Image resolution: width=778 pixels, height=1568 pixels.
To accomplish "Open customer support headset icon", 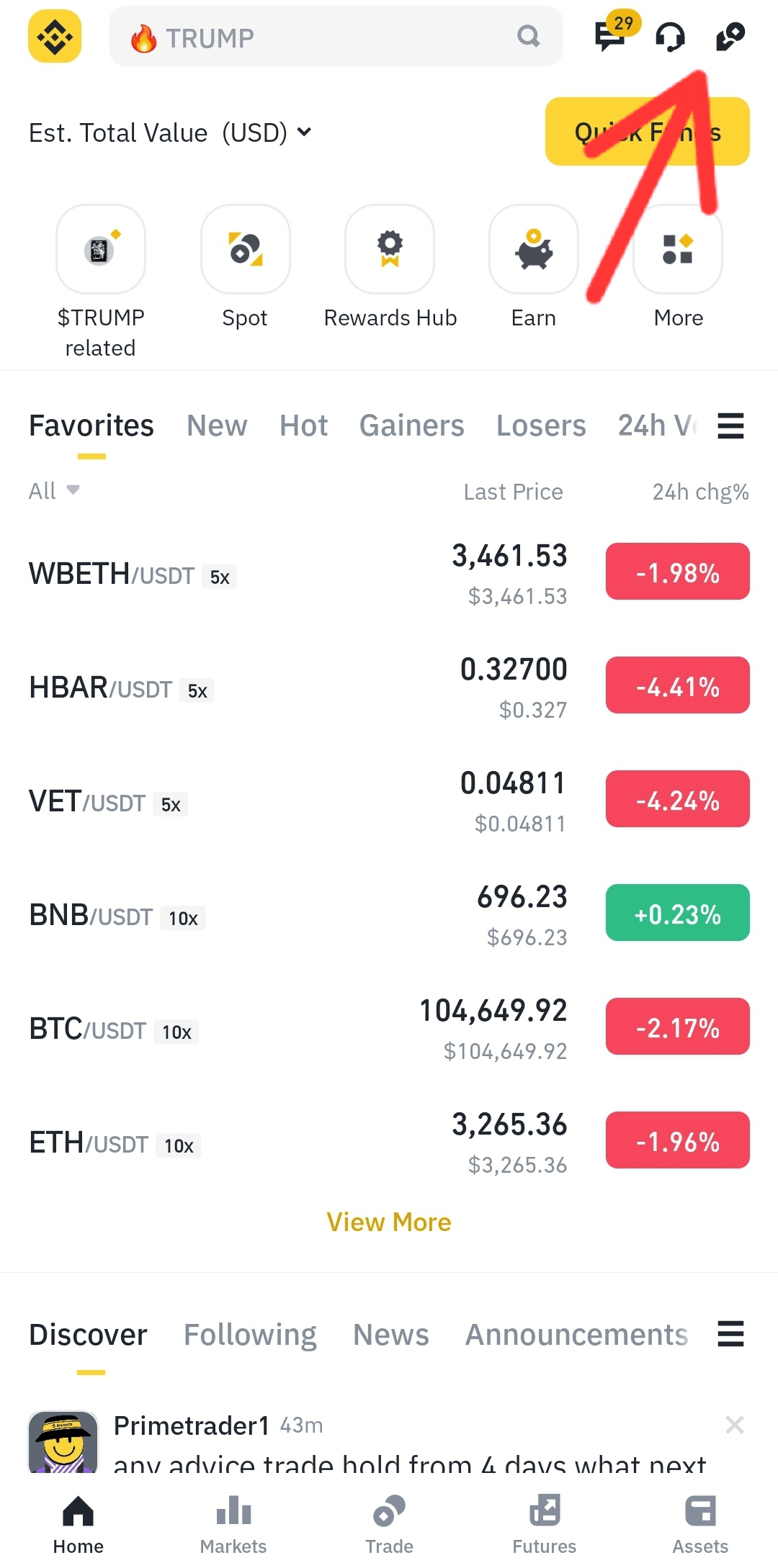I will [x=670, y=37].
